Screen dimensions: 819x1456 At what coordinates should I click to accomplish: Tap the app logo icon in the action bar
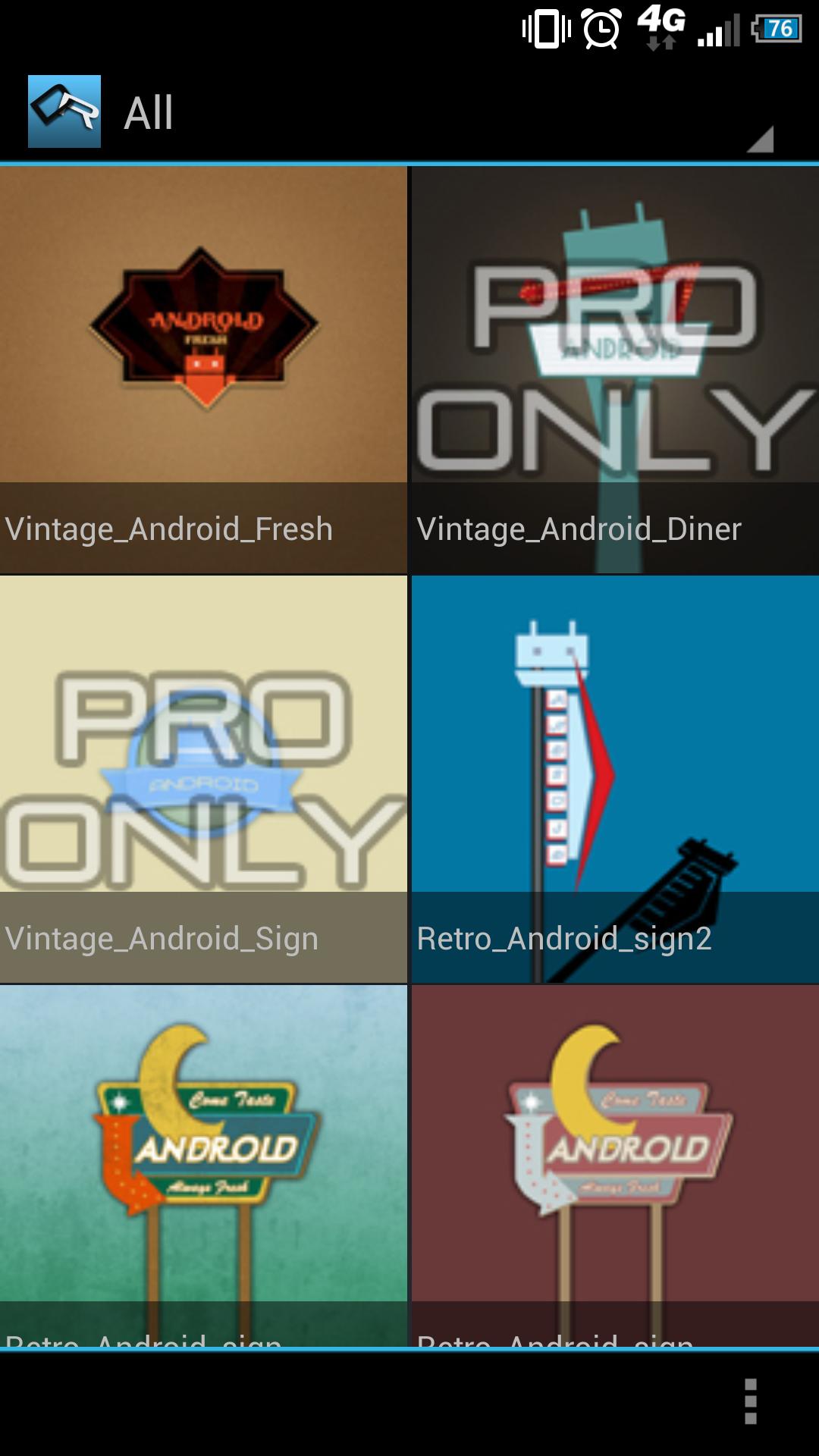pos(64,112)
